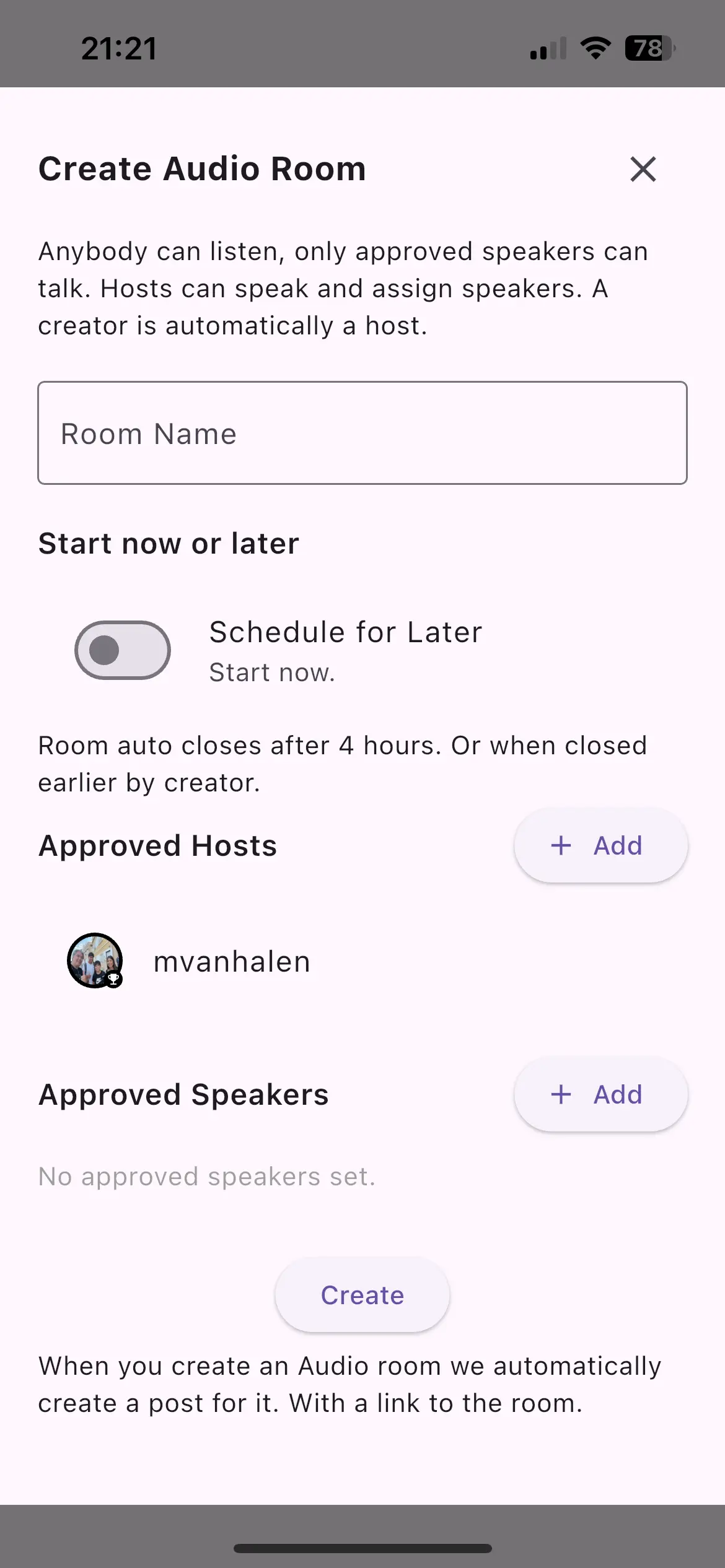This screenshot has width=725, height=1568.
Task: Tap the Create button
Action: tap(362, 1296)
